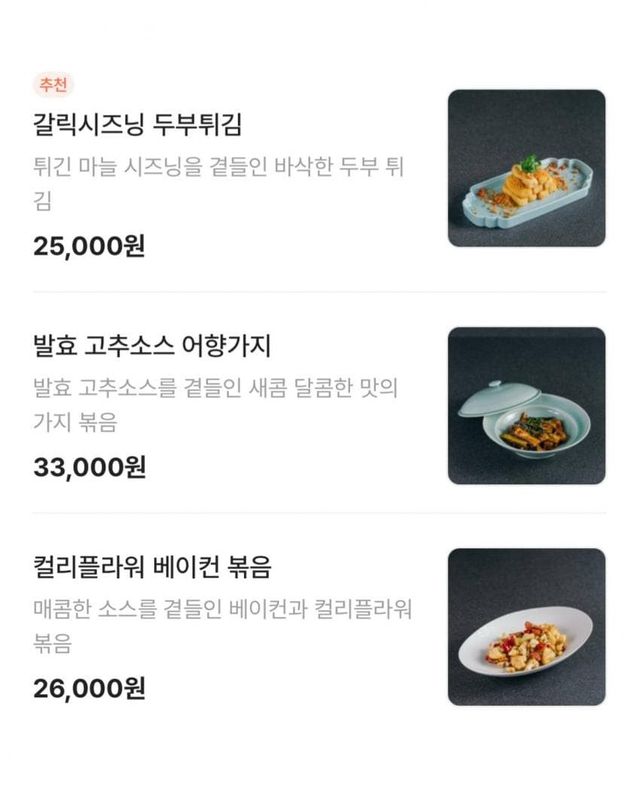View the 컬리플라워 베이컨 볶음 item details
640x800 pixels.
coord(152,568)
